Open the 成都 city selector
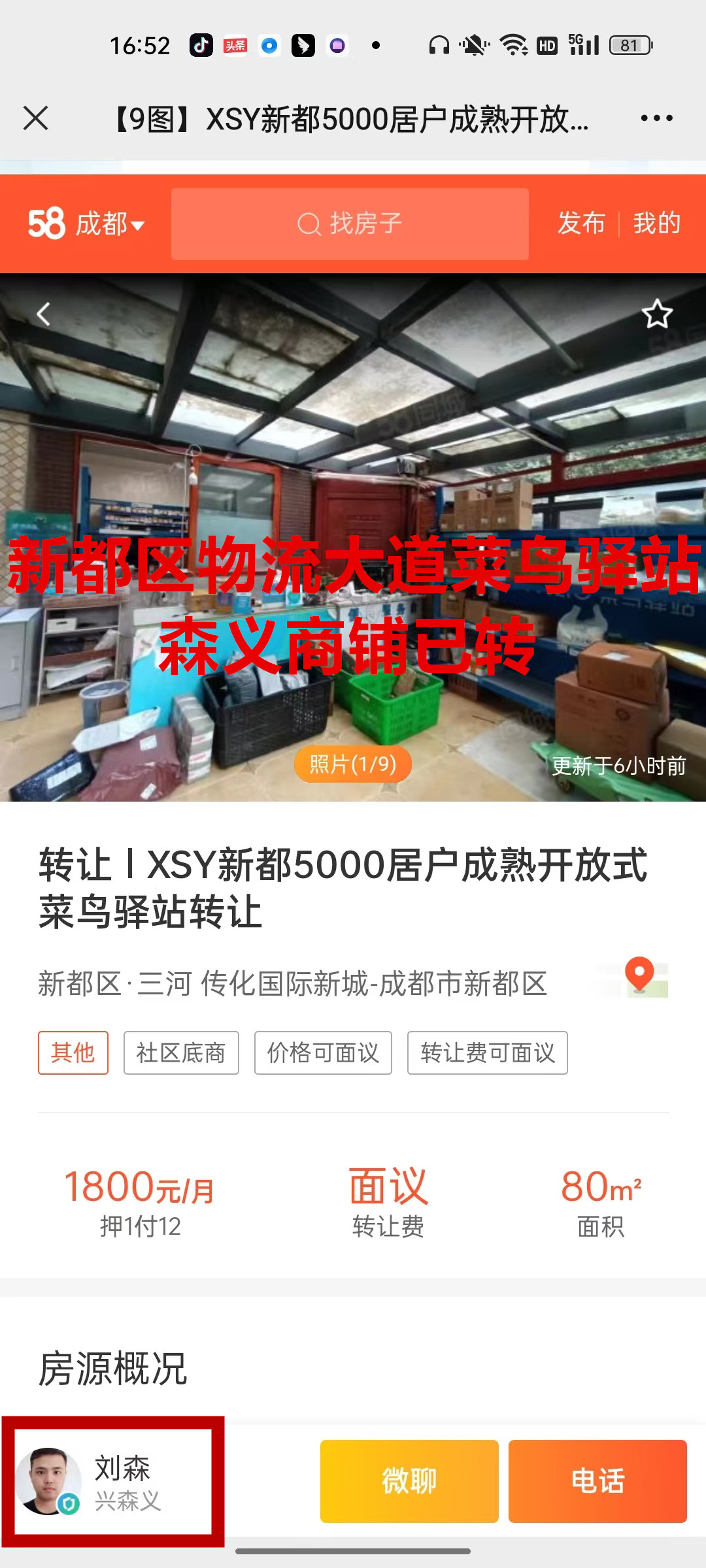 pos(109,224)
